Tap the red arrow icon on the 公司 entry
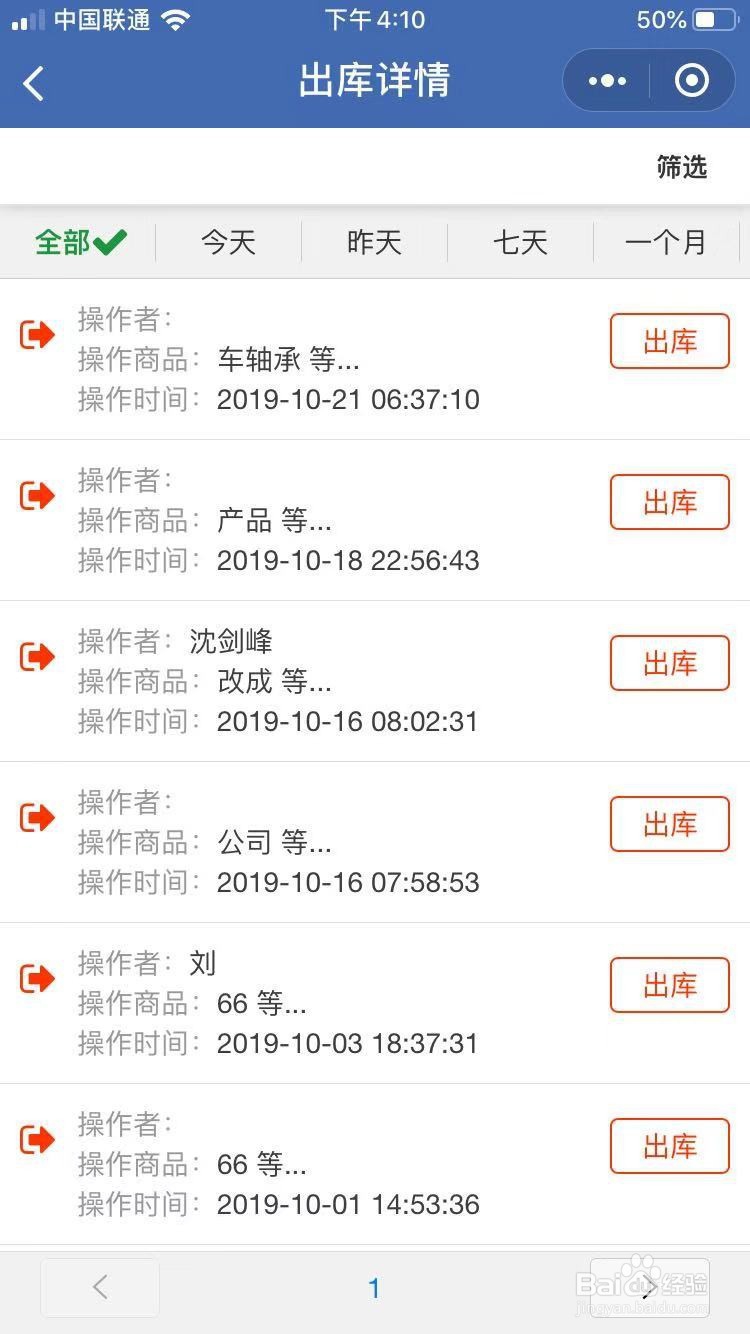Screen dimensions: 750x1334 click(x=38, y=818)
